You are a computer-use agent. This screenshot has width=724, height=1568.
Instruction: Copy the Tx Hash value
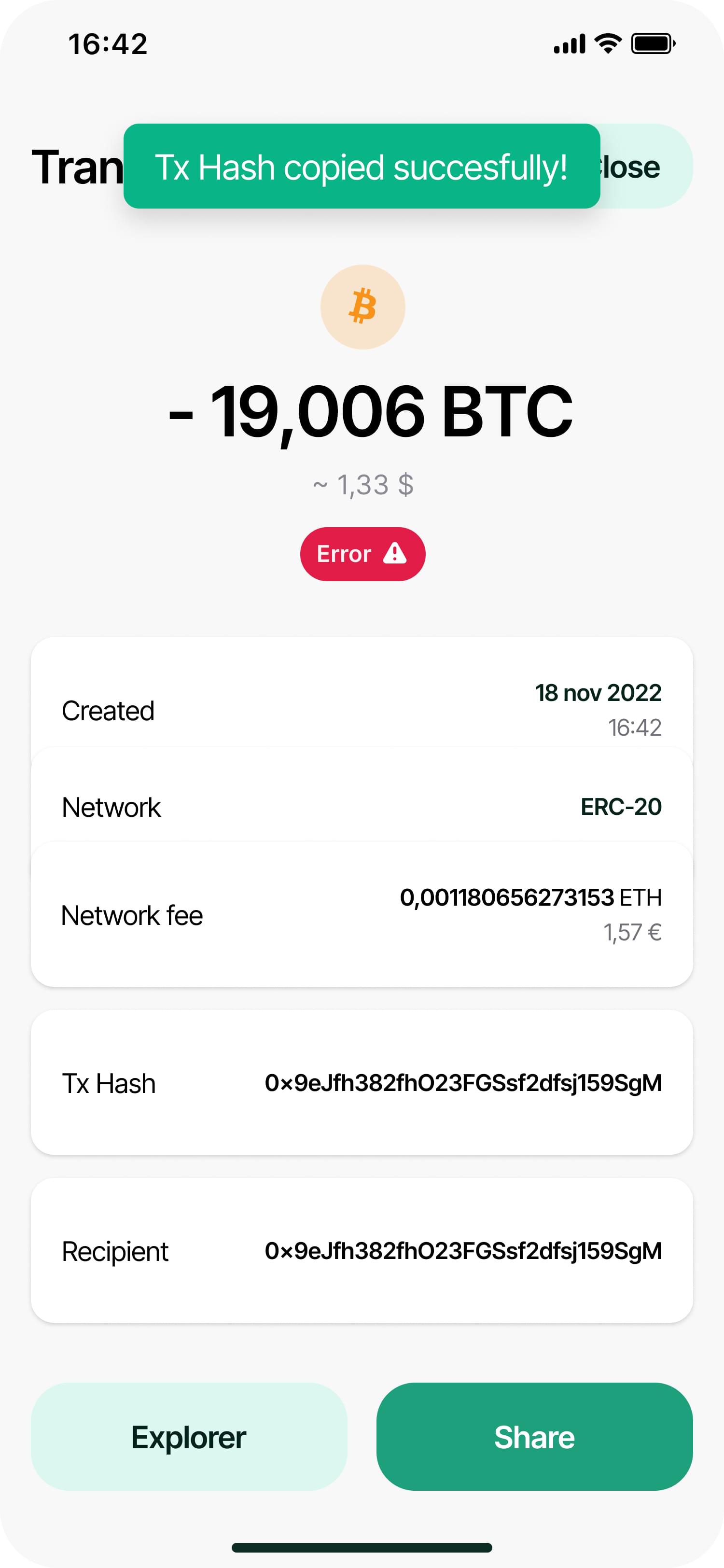click(x=462, y=1083)
